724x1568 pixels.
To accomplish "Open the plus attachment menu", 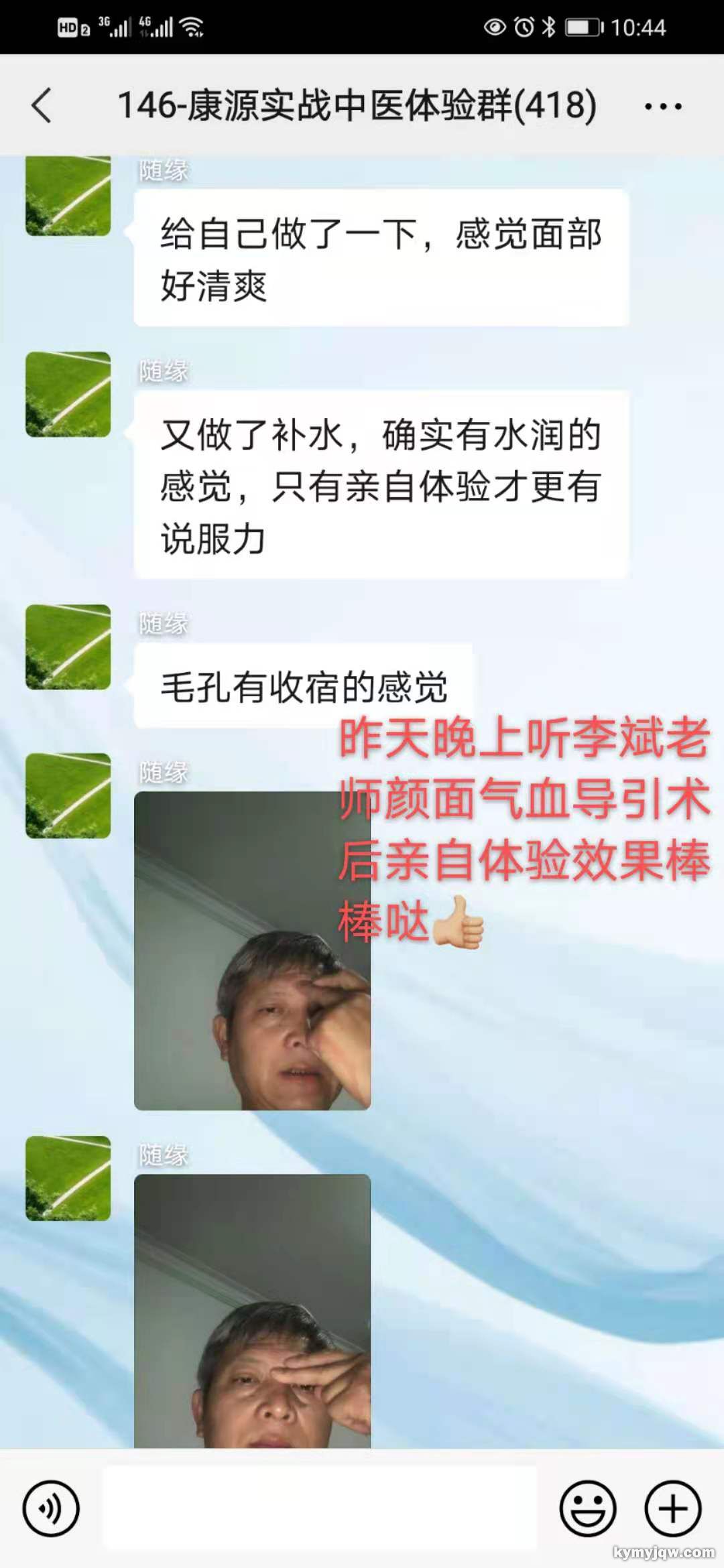I will tap(672, 1508).
